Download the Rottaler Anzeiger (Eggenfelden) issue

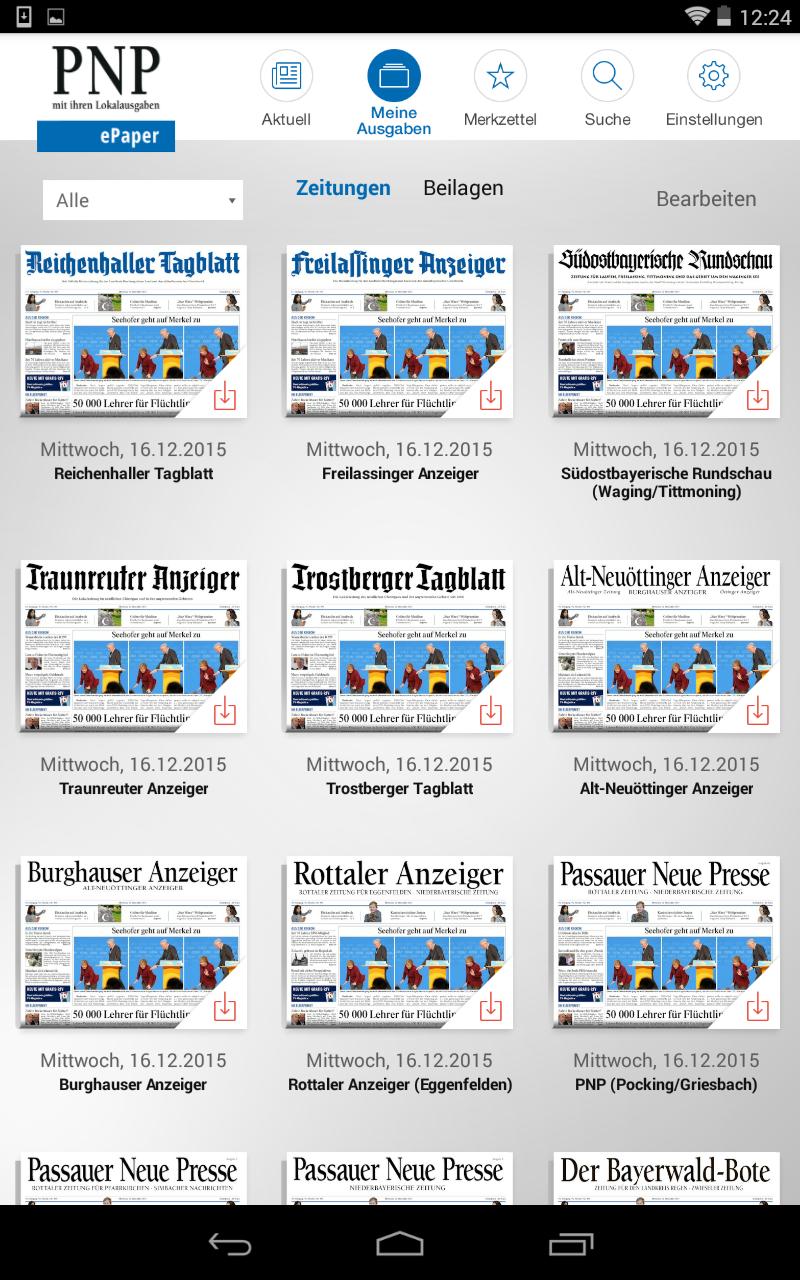tap(491, 1007)
